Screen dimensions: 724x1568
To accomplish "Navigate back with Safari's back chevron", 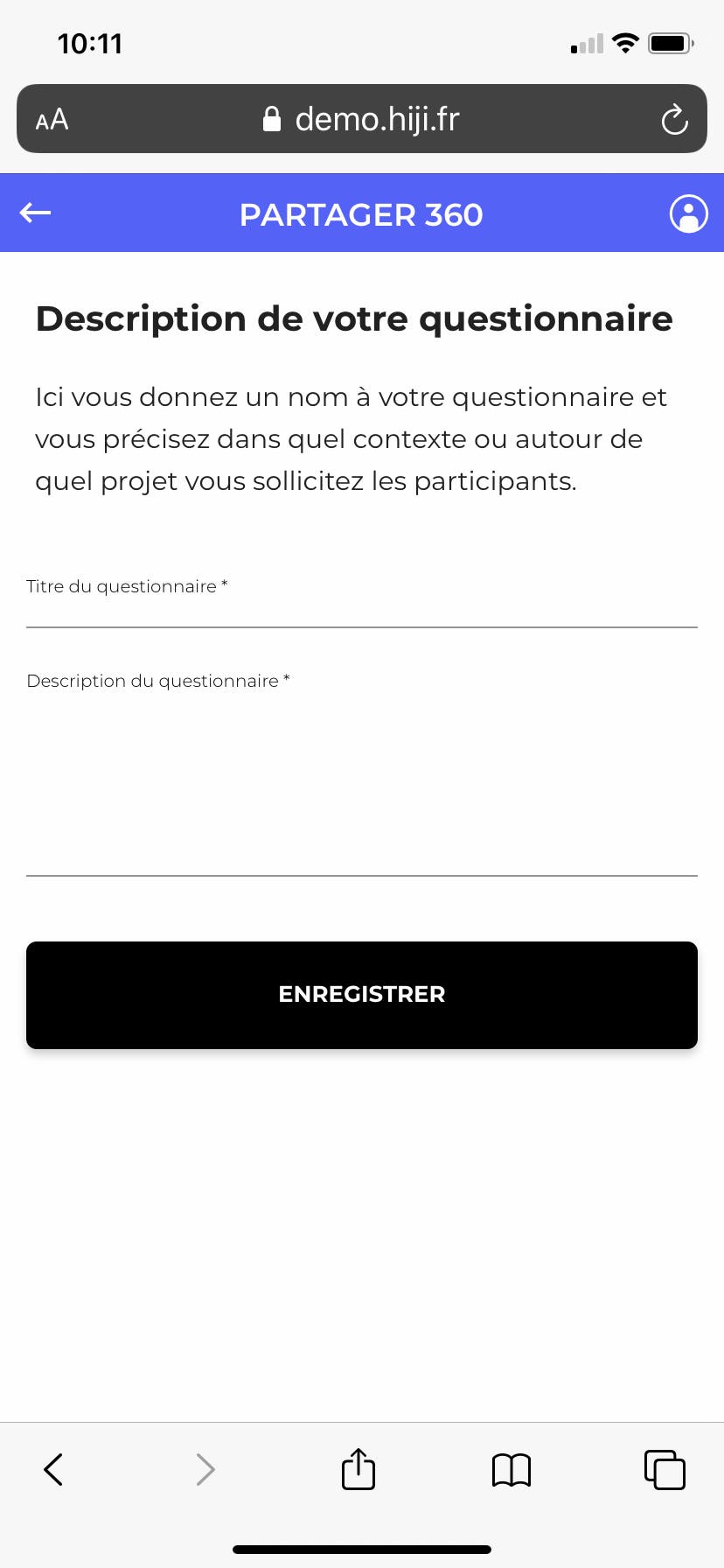I will (x=53, y=1470).
